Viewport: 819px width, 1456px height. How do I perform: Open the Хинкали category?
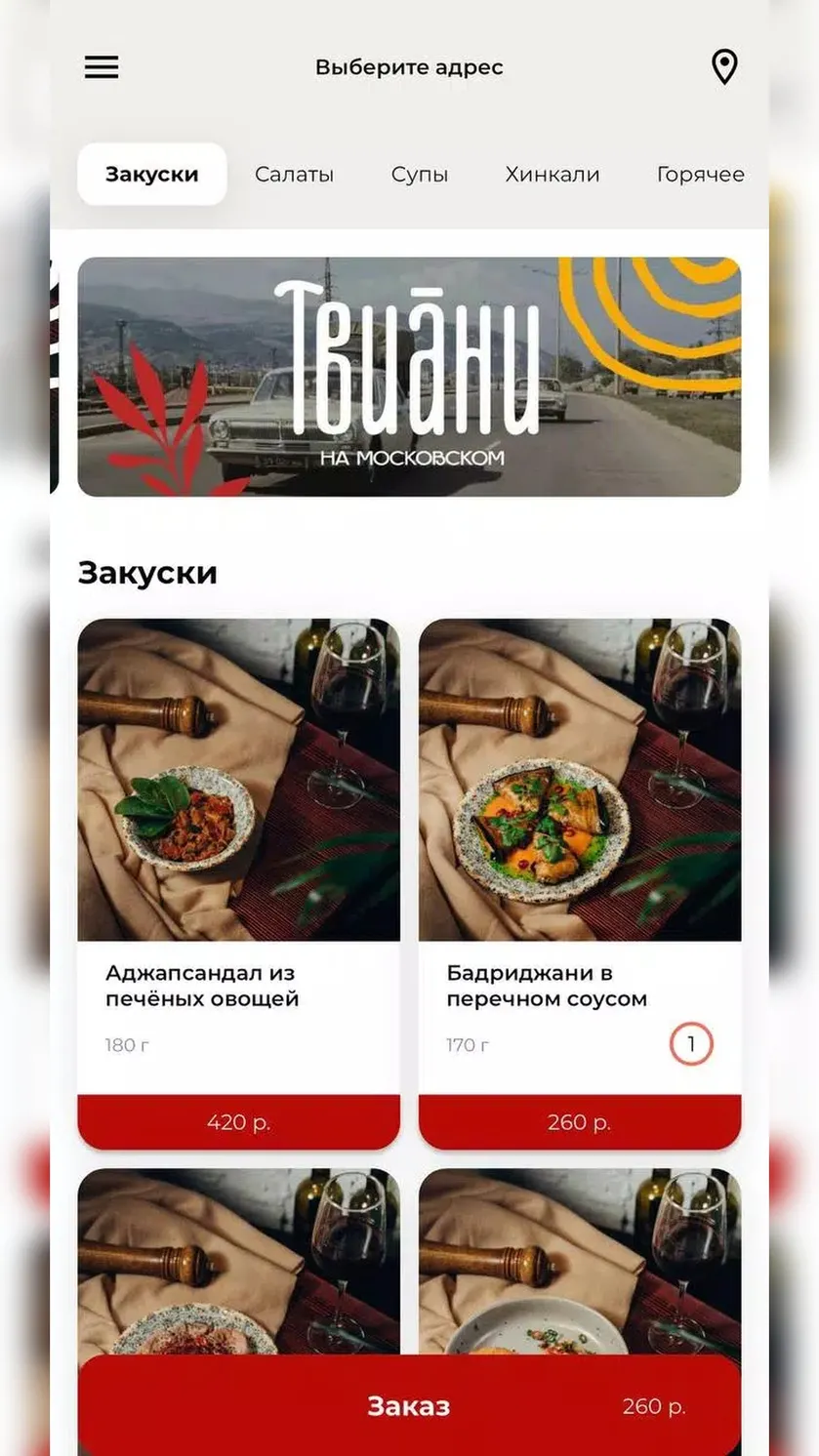point(553,175)
